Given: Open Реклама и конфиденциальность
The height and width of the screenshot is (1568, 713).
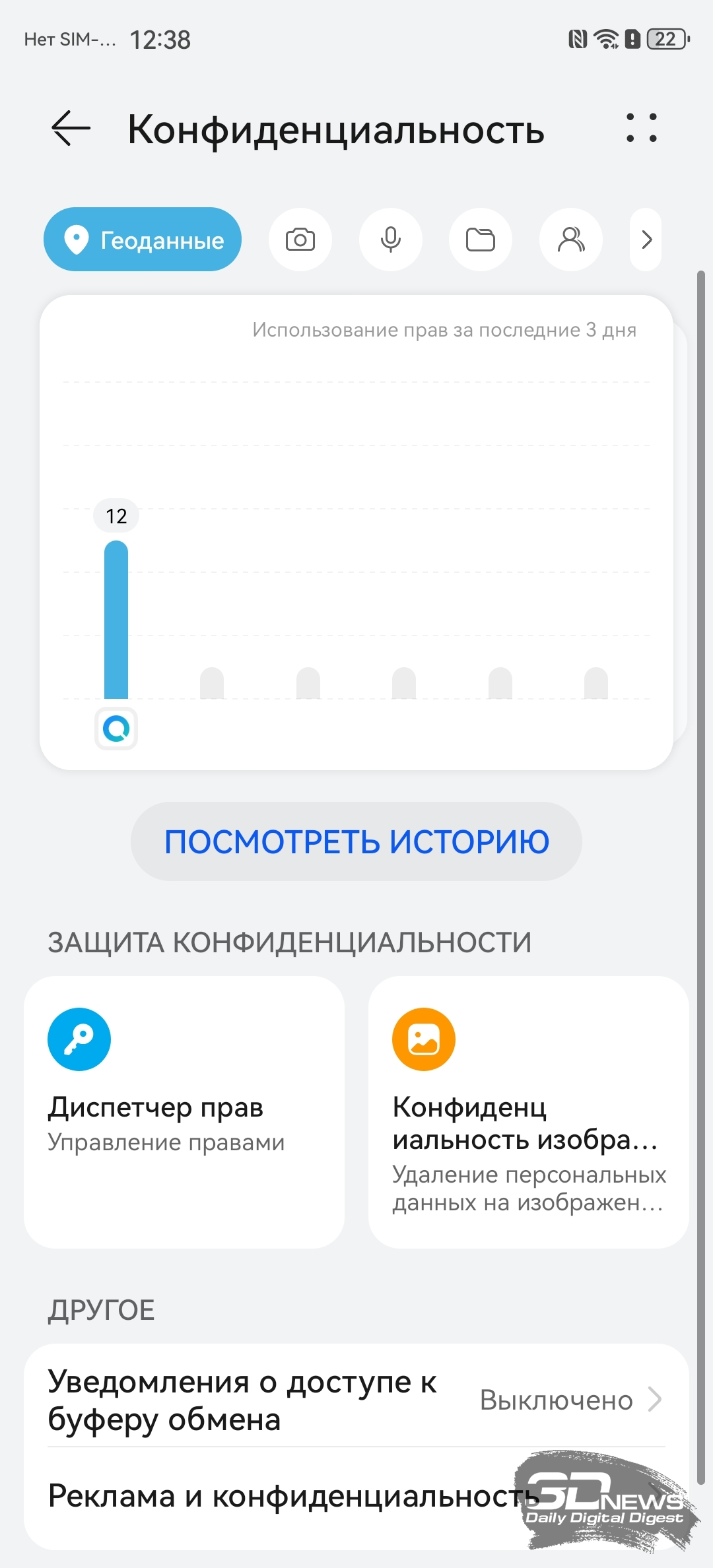Looking at the screenshot, I should point(290,1497).
